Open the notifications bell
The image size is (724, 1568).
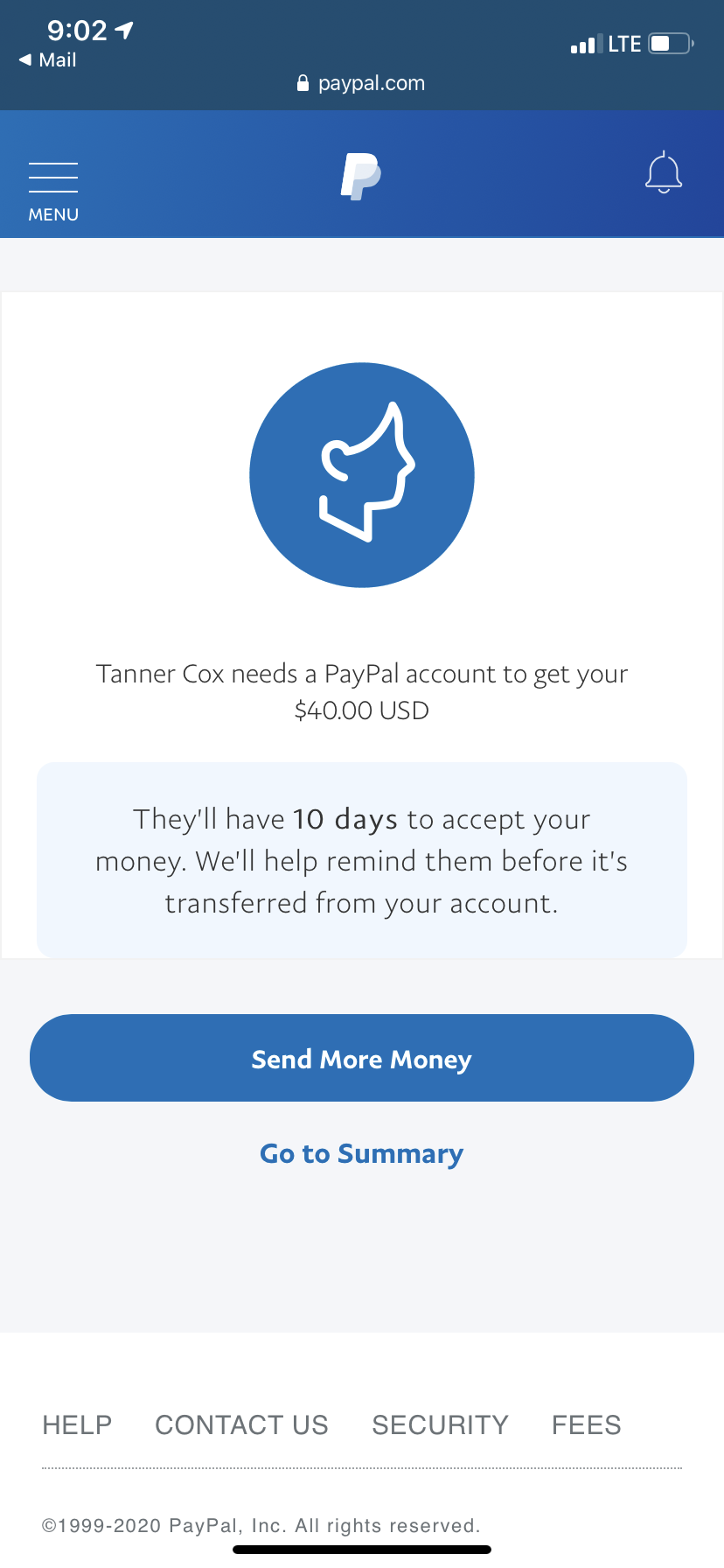coord(664,173)
